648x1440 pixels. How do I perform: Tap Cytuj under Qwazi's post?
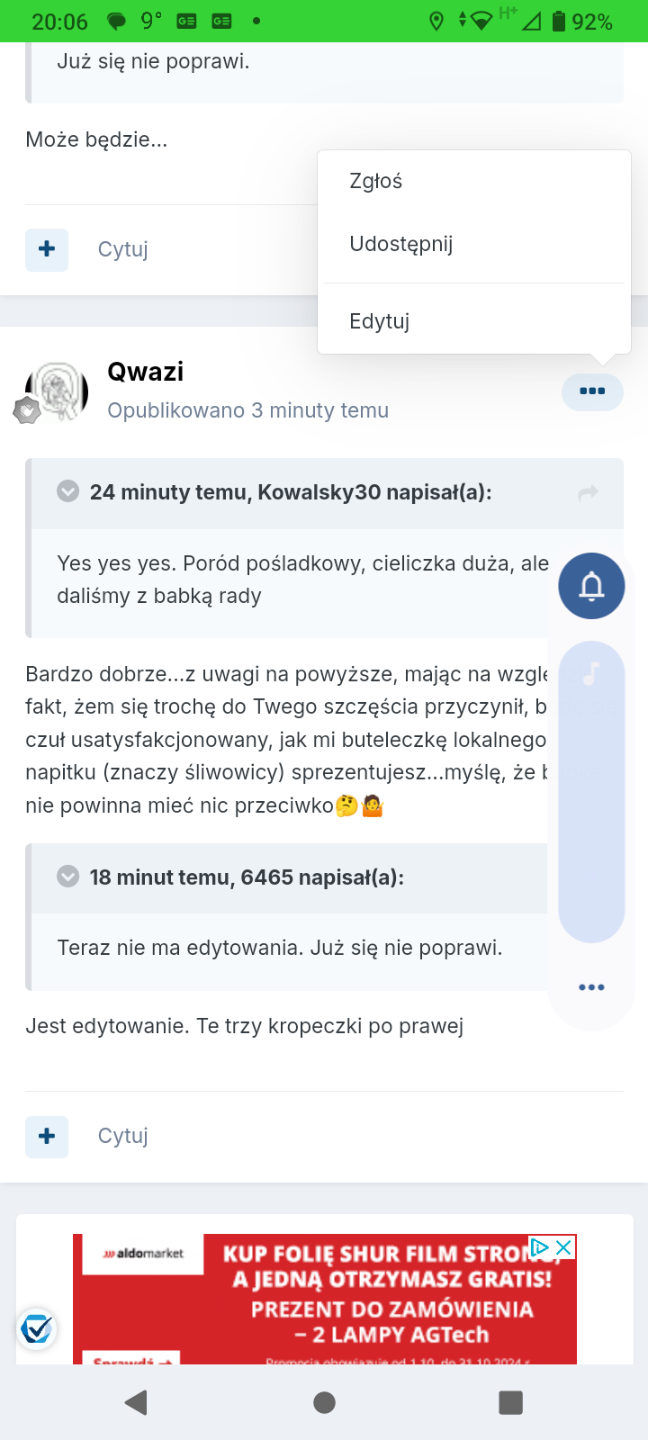(x=123, y=1135)
